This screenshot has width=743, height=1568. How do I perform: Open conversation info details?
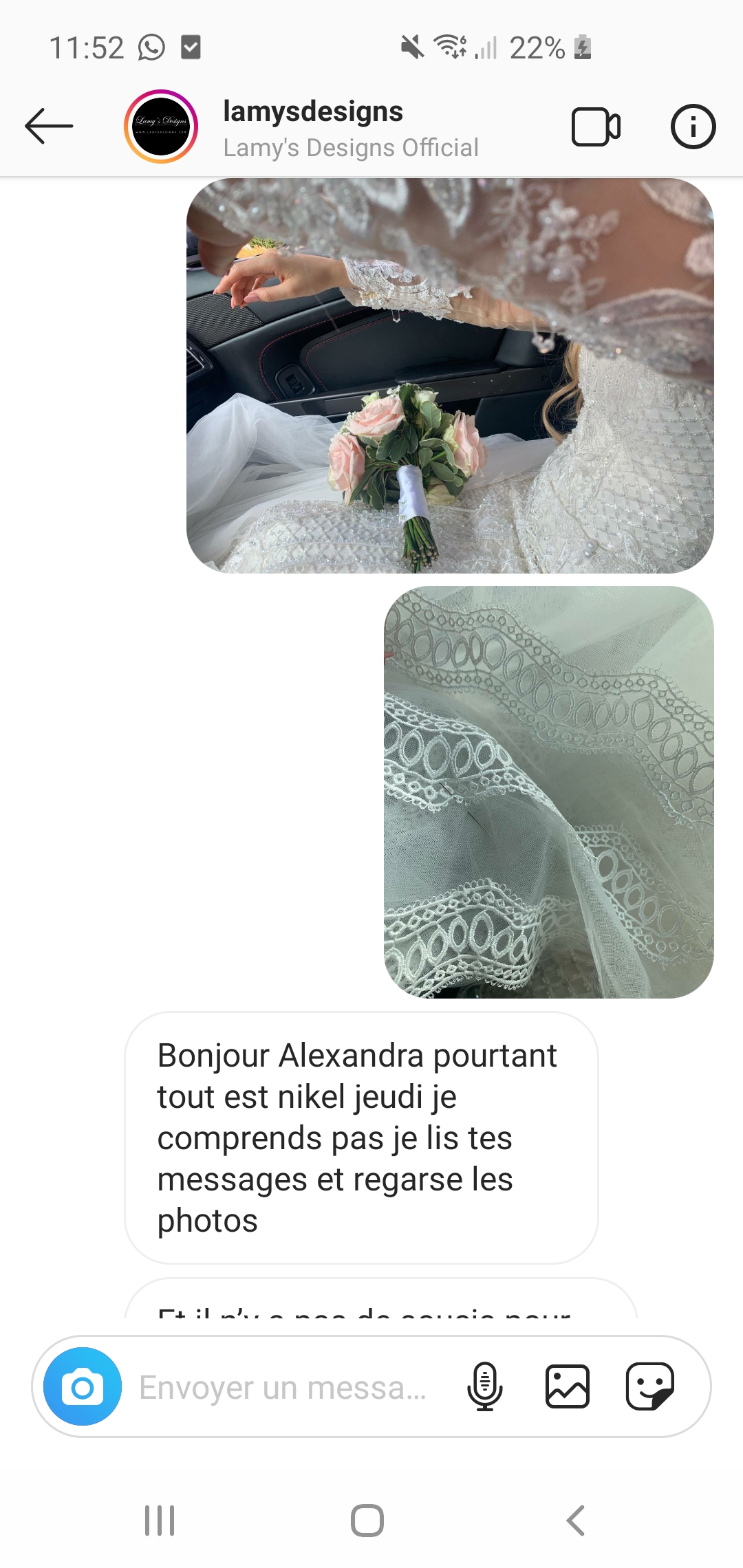click(x=693, y=127)
